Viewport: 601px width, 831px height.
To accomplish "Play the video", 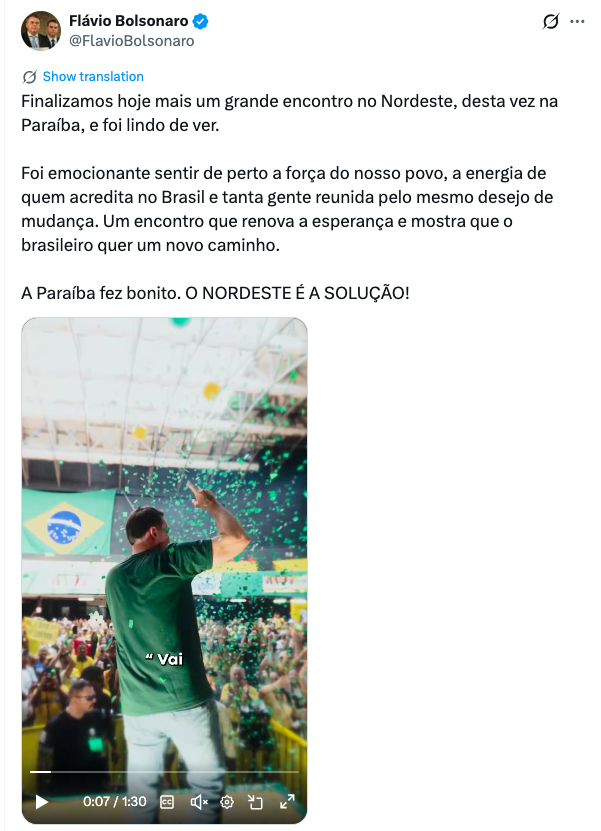I will tap(41, 801).
